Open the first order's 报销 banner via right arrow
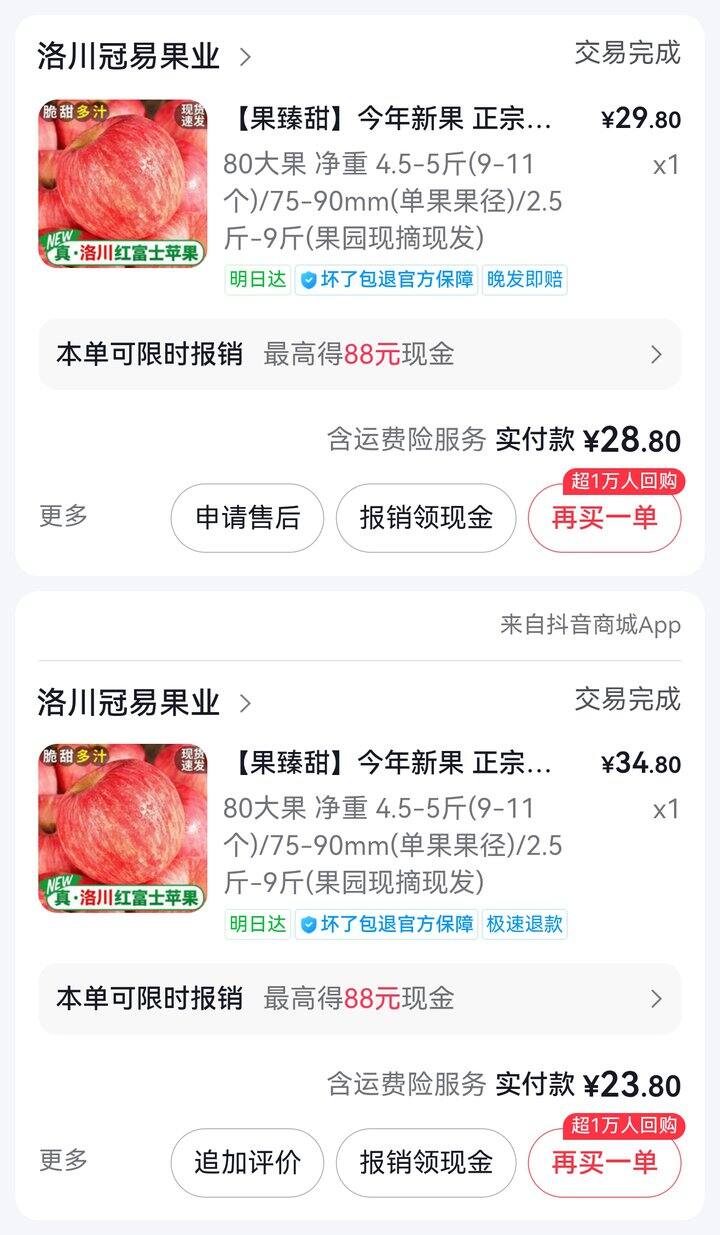Viewport: 720px width, 1235px height. click(x=657, y=355)
